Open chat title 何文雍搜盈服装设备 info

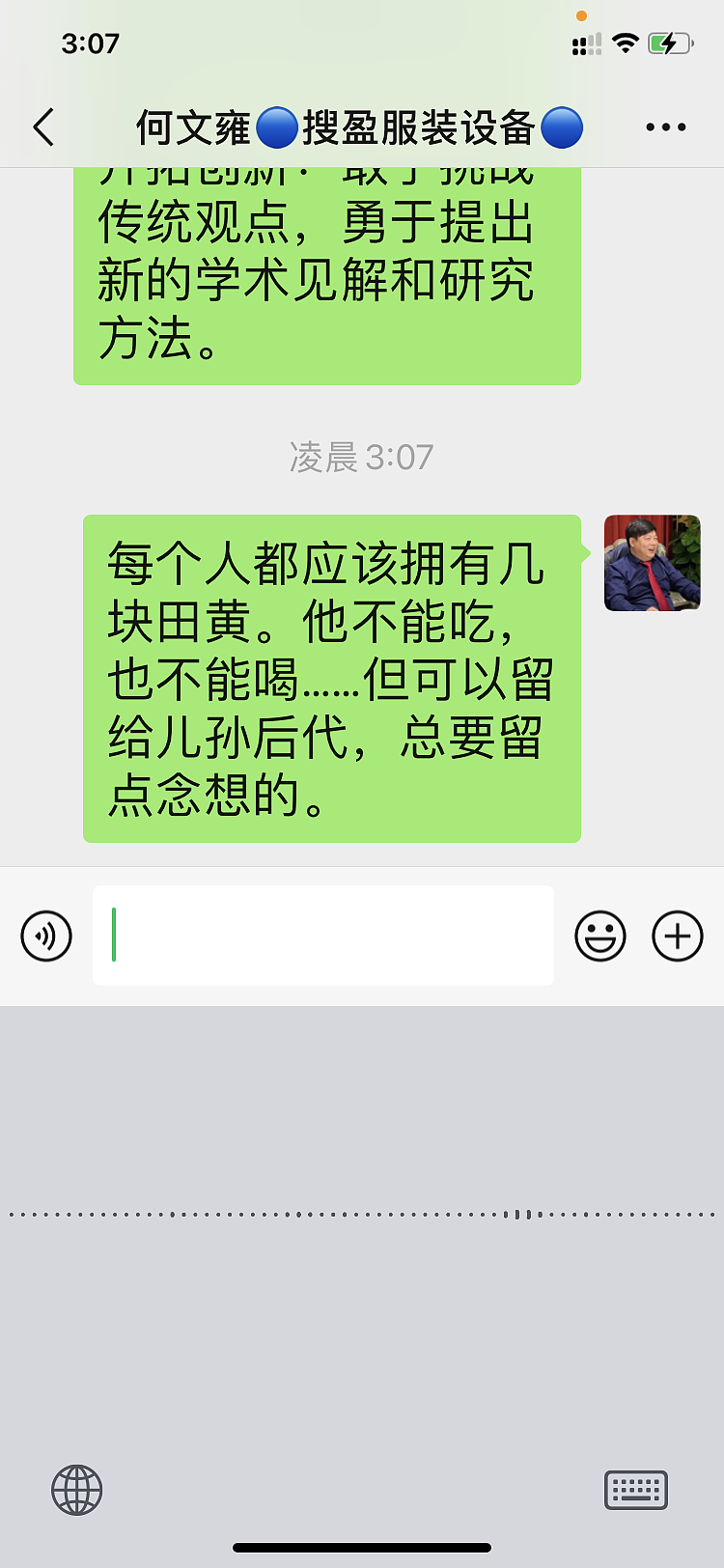357,126
